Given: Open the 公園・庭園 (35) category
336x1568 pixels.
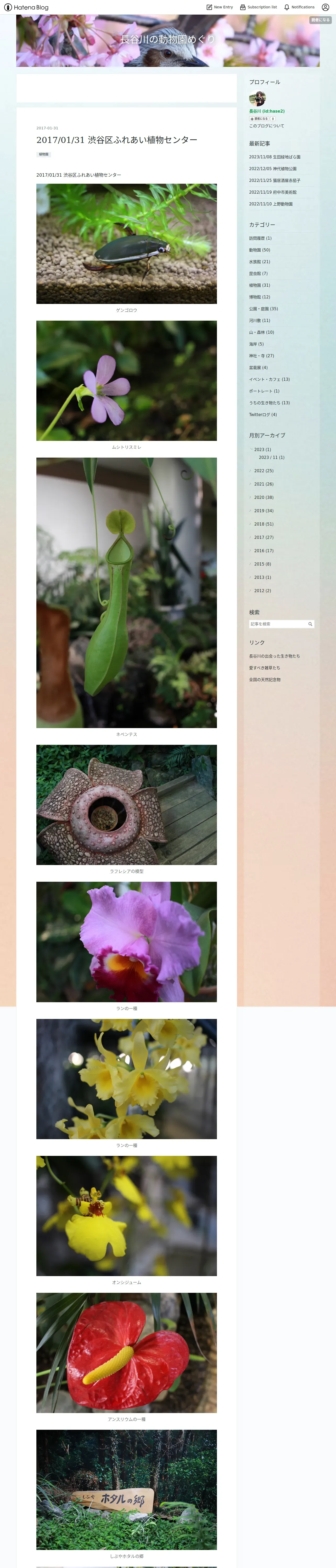Looking at the screenshot, I should (264, 309).
